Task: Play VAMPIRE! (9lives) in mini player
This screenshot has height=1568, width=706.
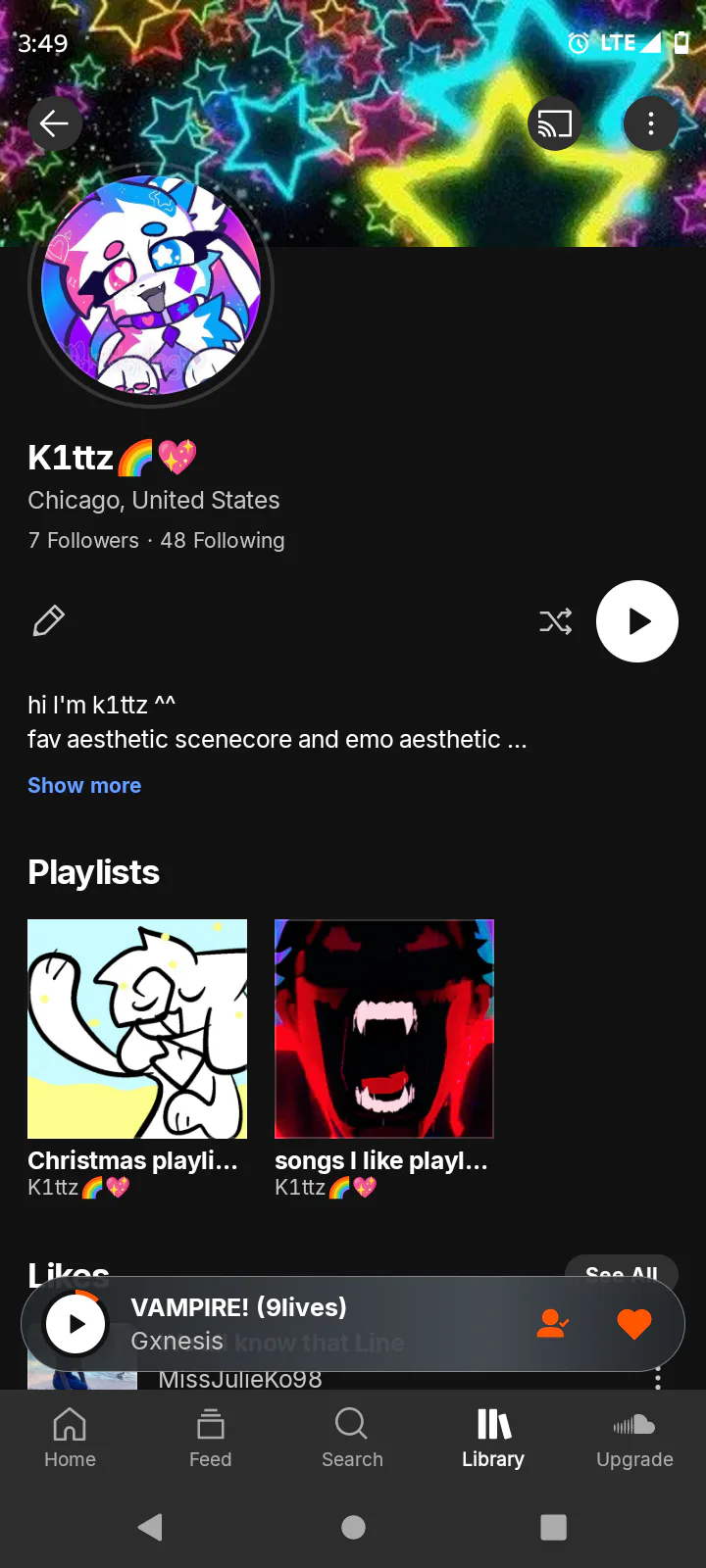Action: click(76, 1324)
